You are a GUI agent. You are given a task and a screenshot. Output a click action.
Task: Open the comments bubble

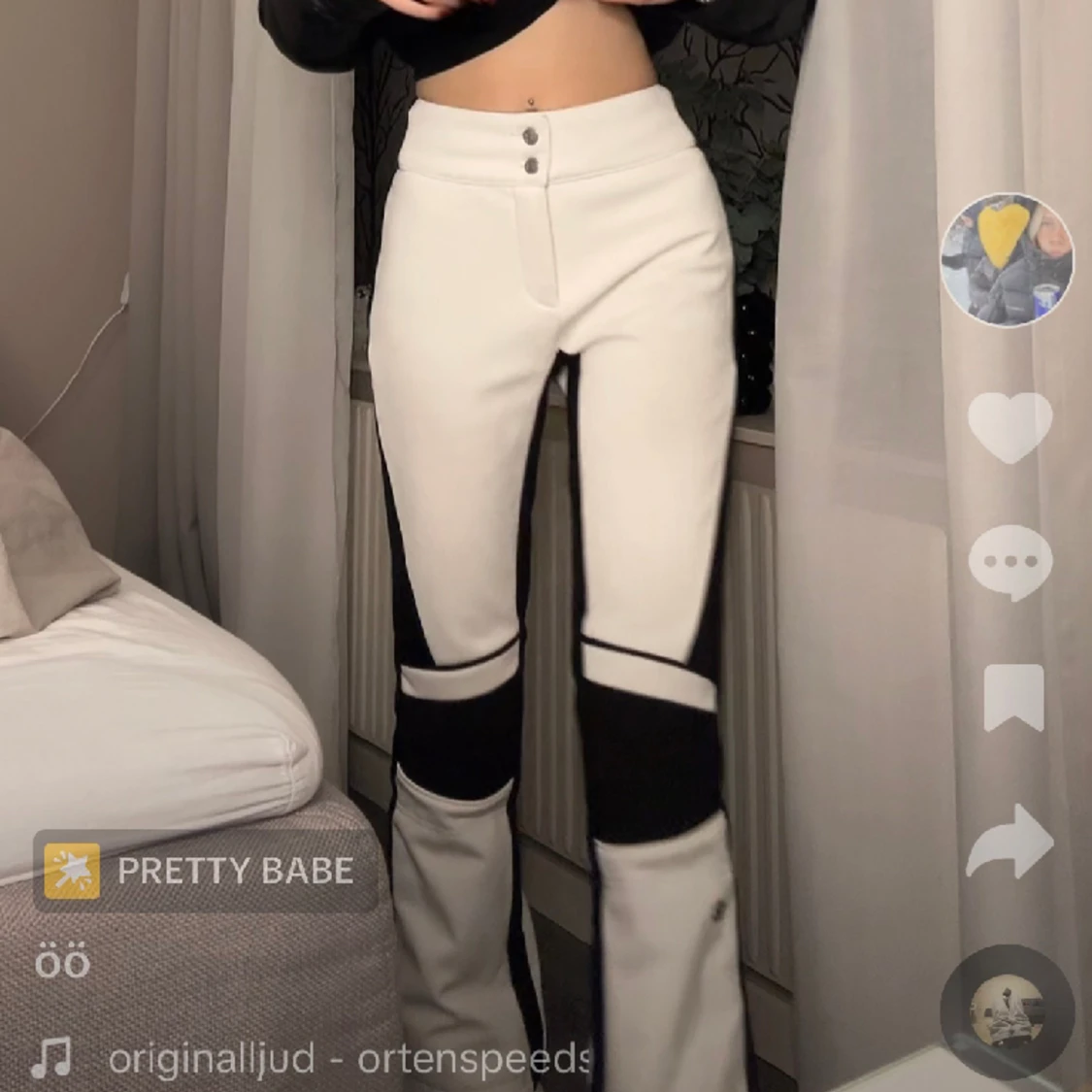(x=1009, y=562)
